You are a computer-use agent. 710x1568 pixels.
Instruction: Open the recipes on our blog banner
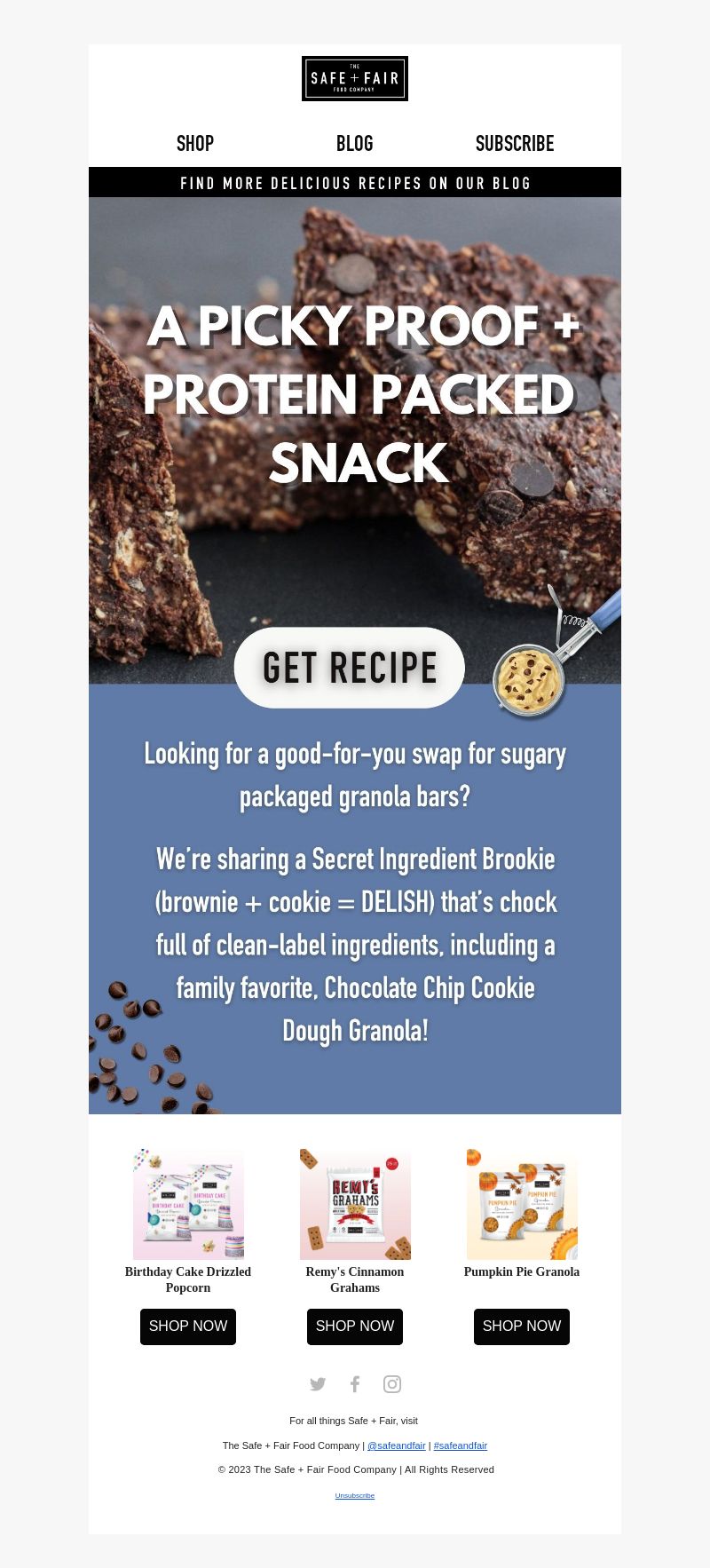tap(355, 183)
